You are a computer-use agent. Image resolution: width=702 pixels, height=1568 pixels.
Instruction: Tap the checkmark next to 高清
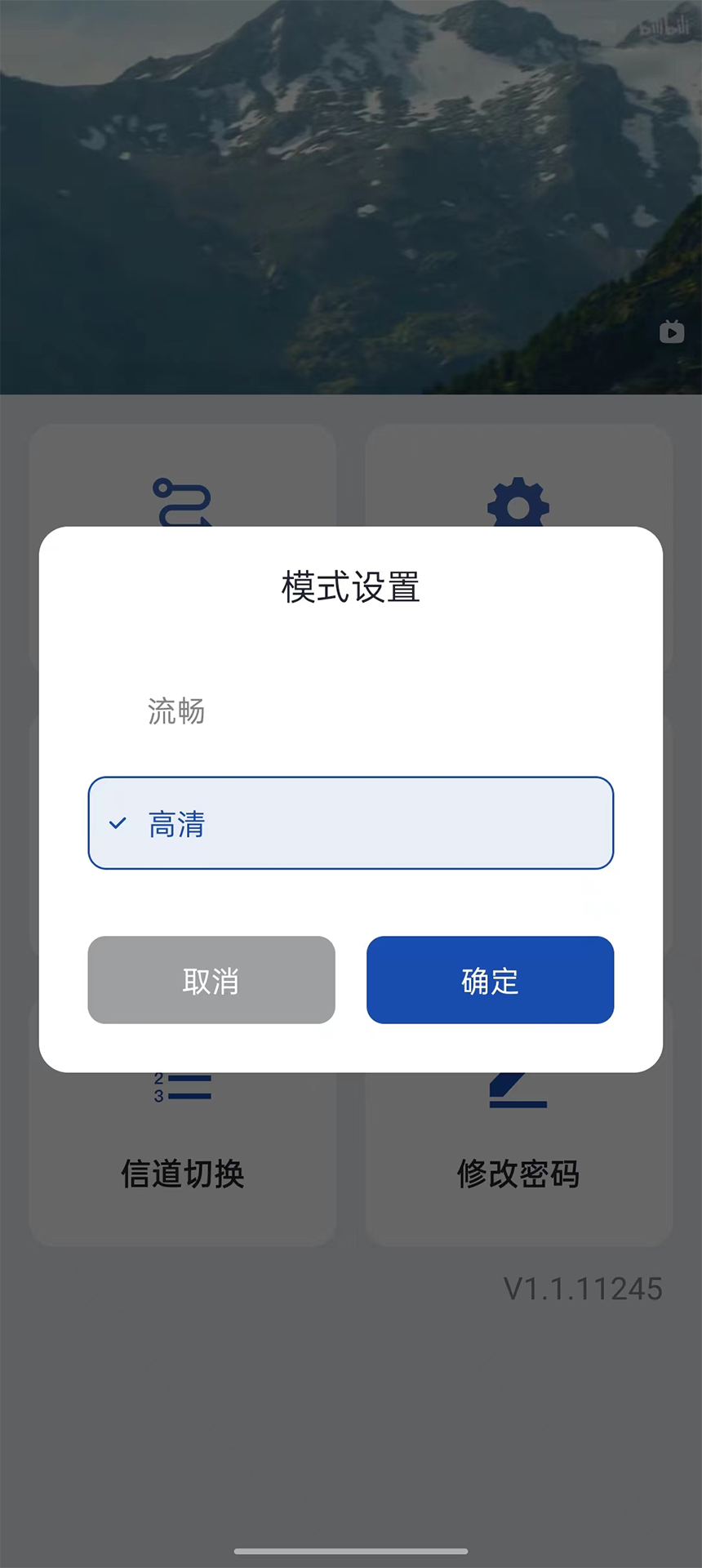(118, 822)
